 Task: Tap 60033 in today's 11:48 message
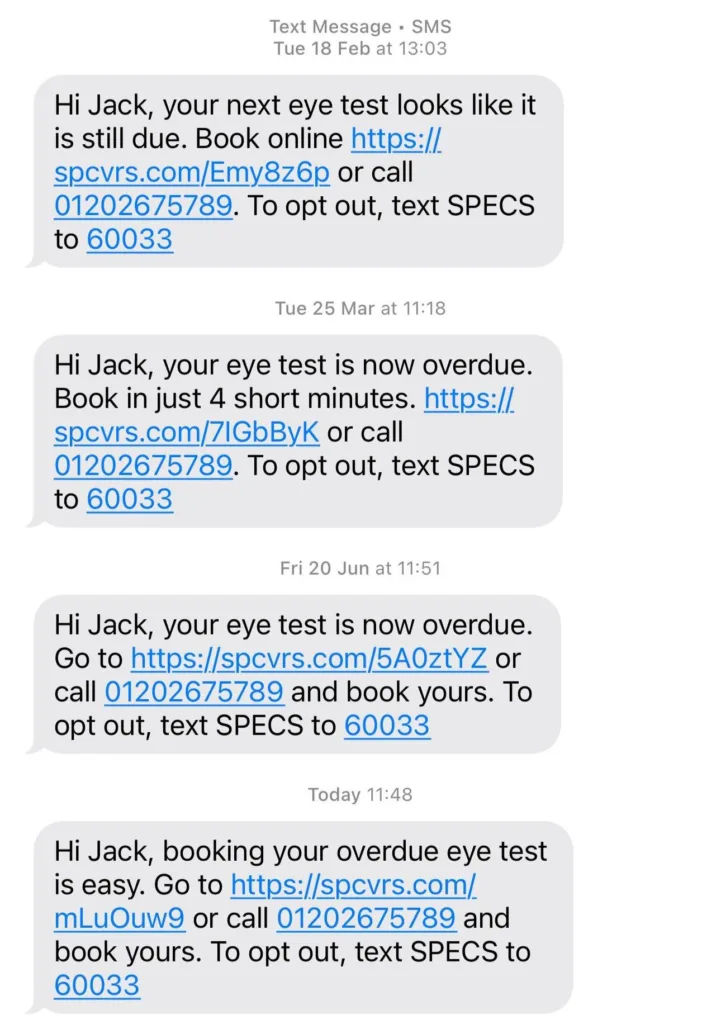(97, 986)
